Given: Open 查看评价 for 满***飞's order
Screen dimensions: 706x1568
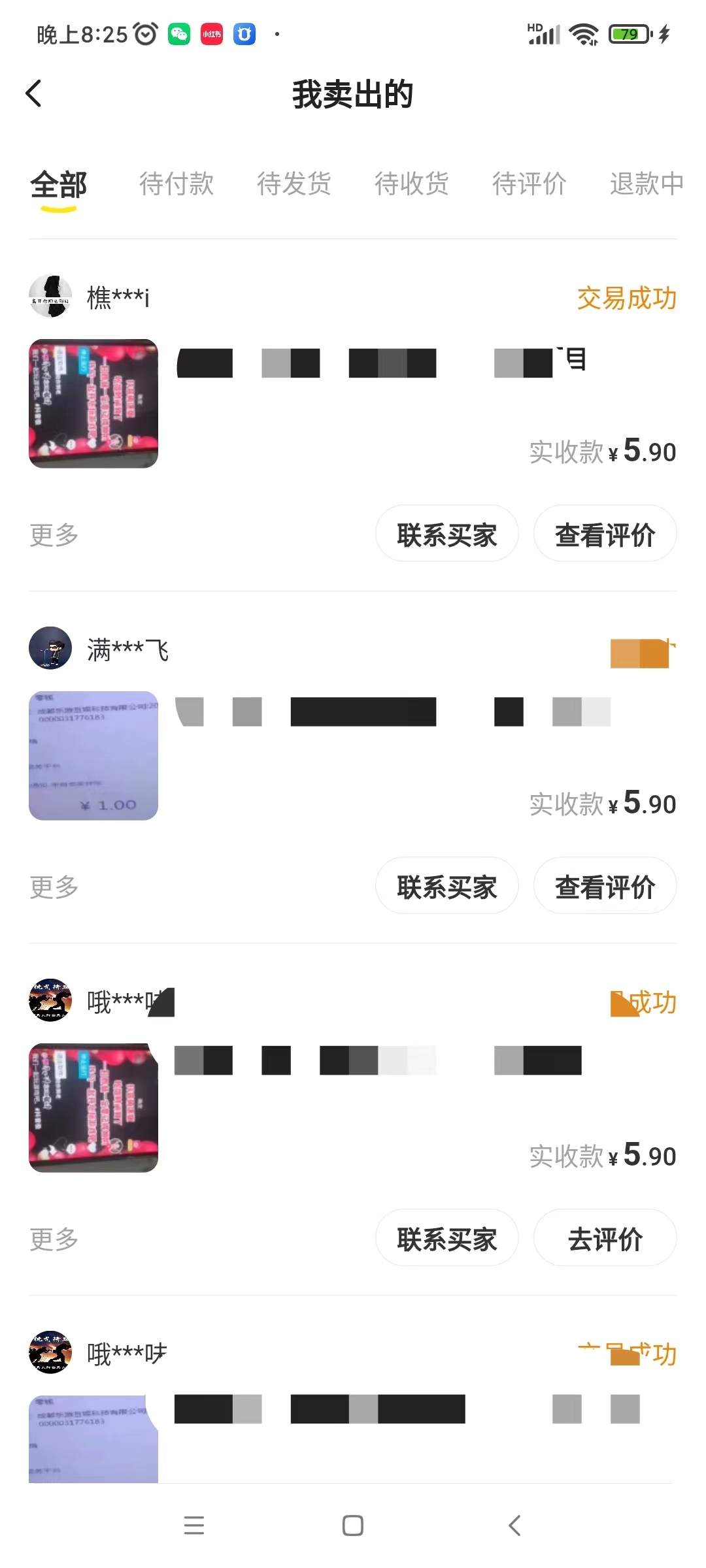Looking at the screenshot, I should click(605, 886).
